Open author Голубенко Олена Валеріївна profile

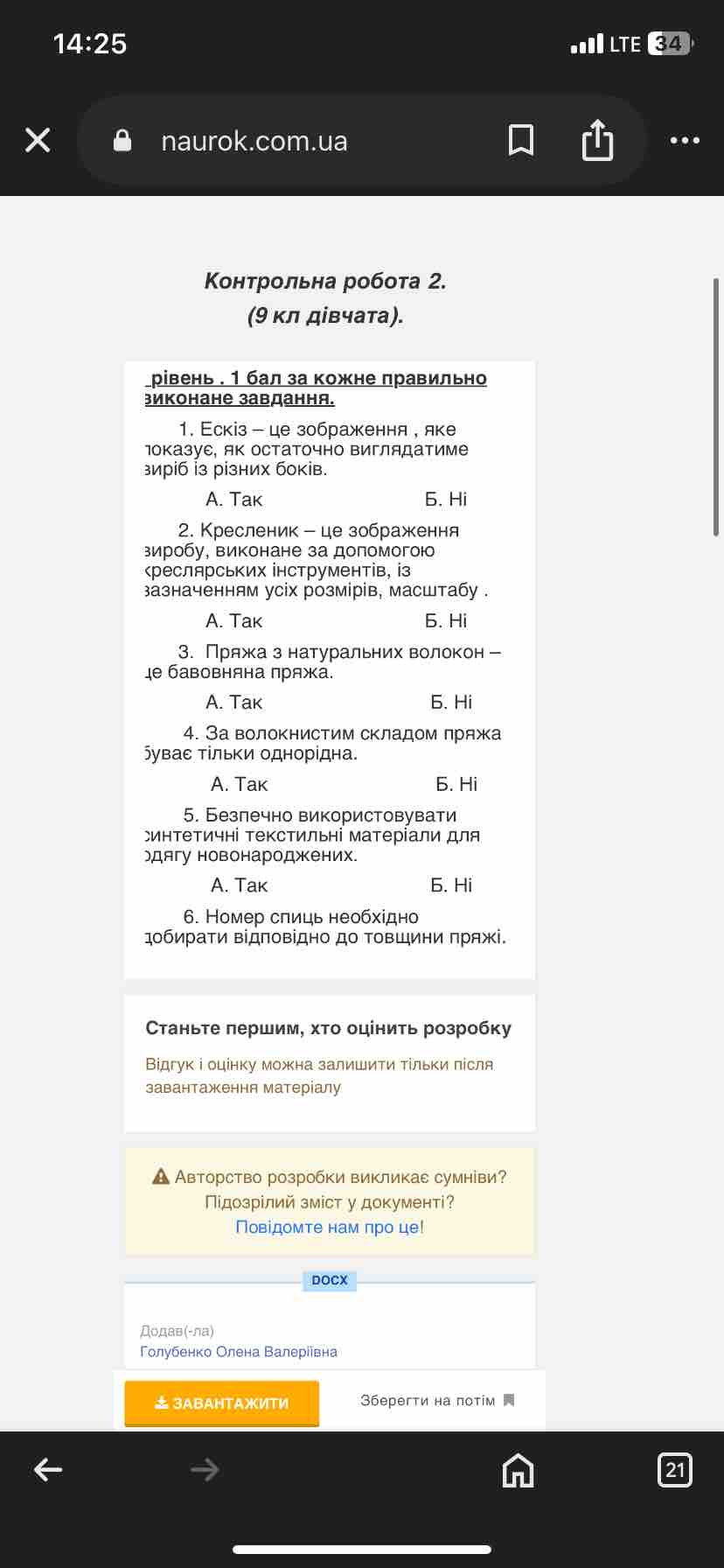tap(239, 1351)
